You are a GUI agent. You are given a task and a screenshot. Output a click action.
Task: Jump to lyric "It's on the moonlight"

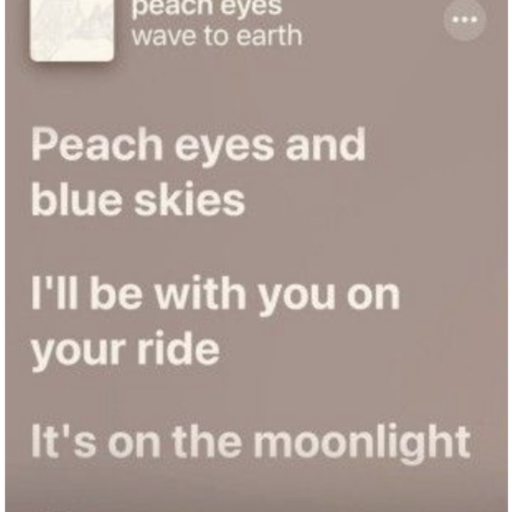pos(251,442)
